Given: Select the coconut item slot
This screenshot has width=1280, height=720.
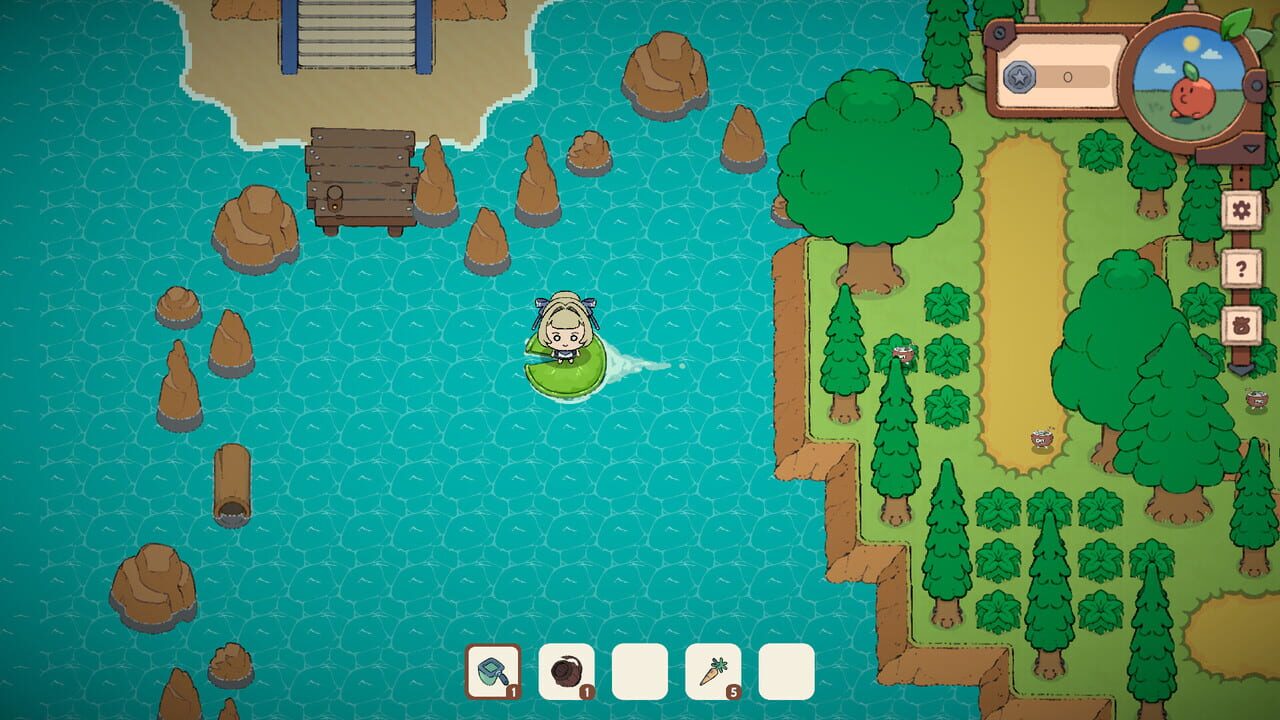Looking at the screenshot, I should pos(567,671).
